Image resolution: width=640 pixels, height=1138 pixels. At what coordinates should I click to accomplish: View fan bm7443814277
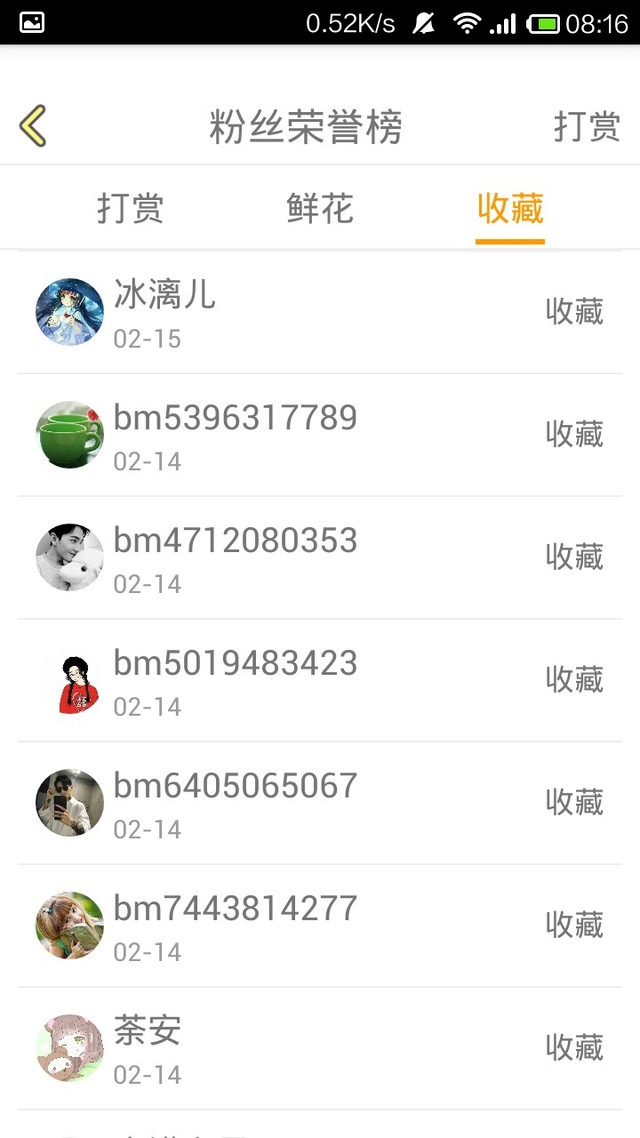320,926
